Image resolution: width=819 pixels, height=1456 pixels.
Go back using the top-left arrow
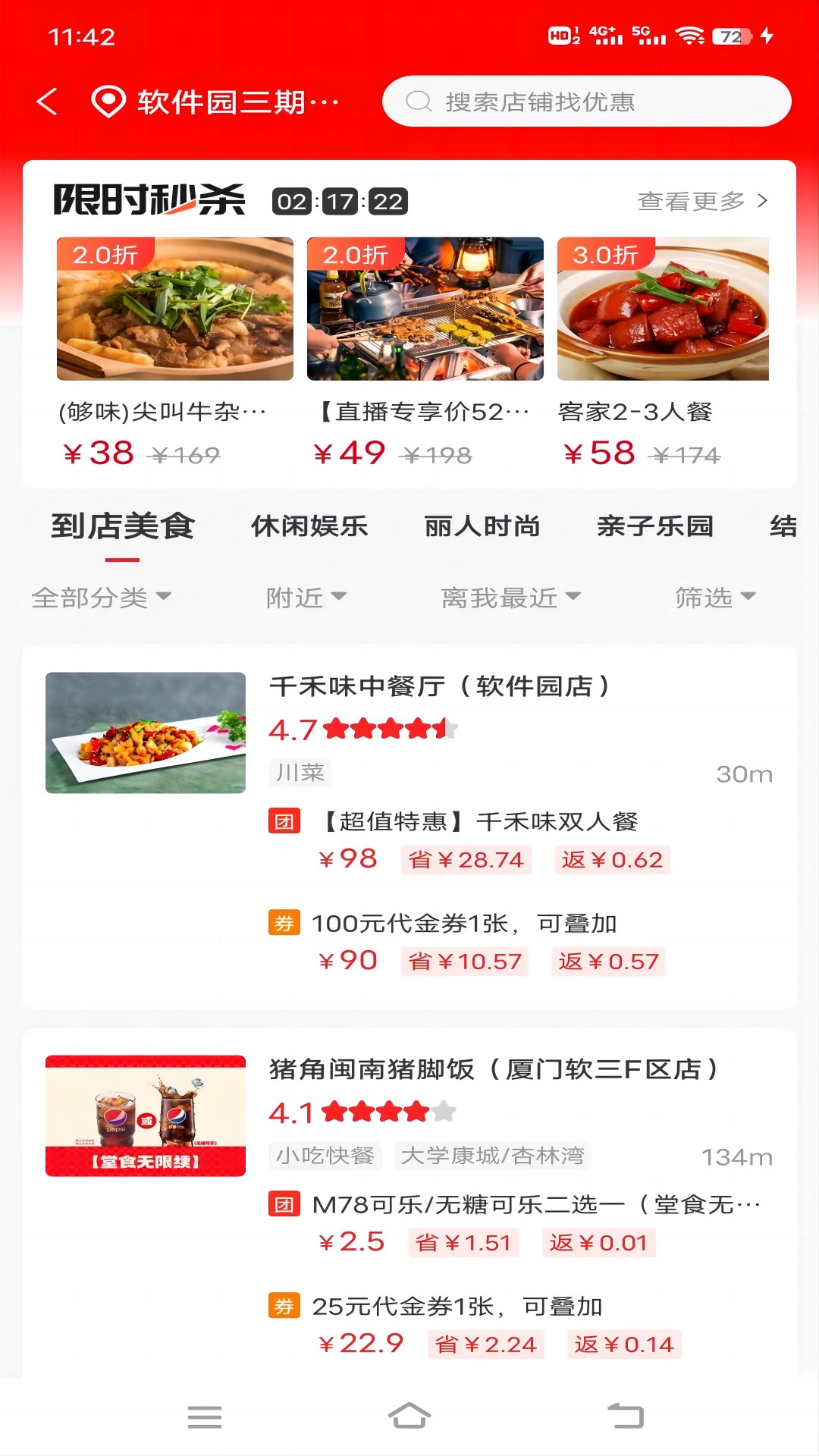[47, 102]
